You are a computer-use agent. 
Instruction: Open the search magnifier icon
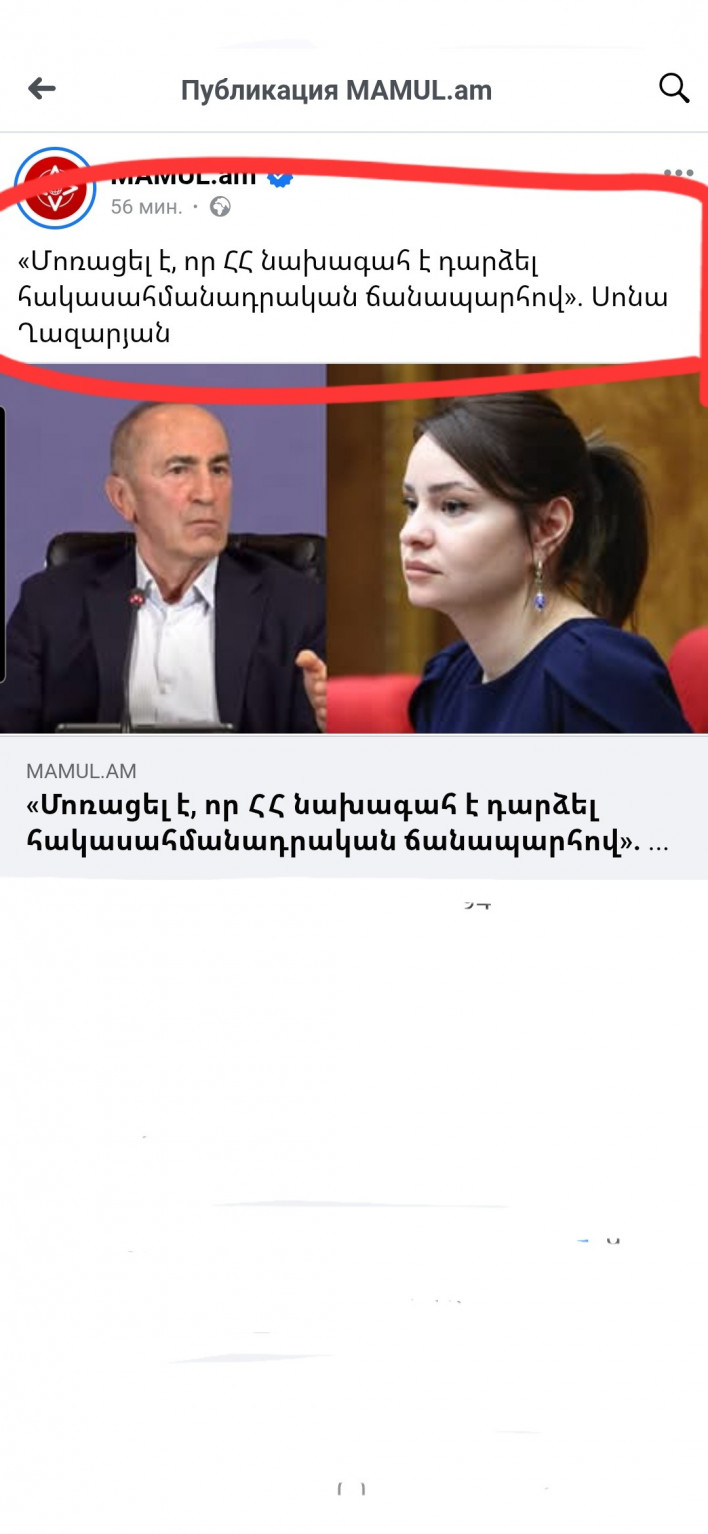674,89
